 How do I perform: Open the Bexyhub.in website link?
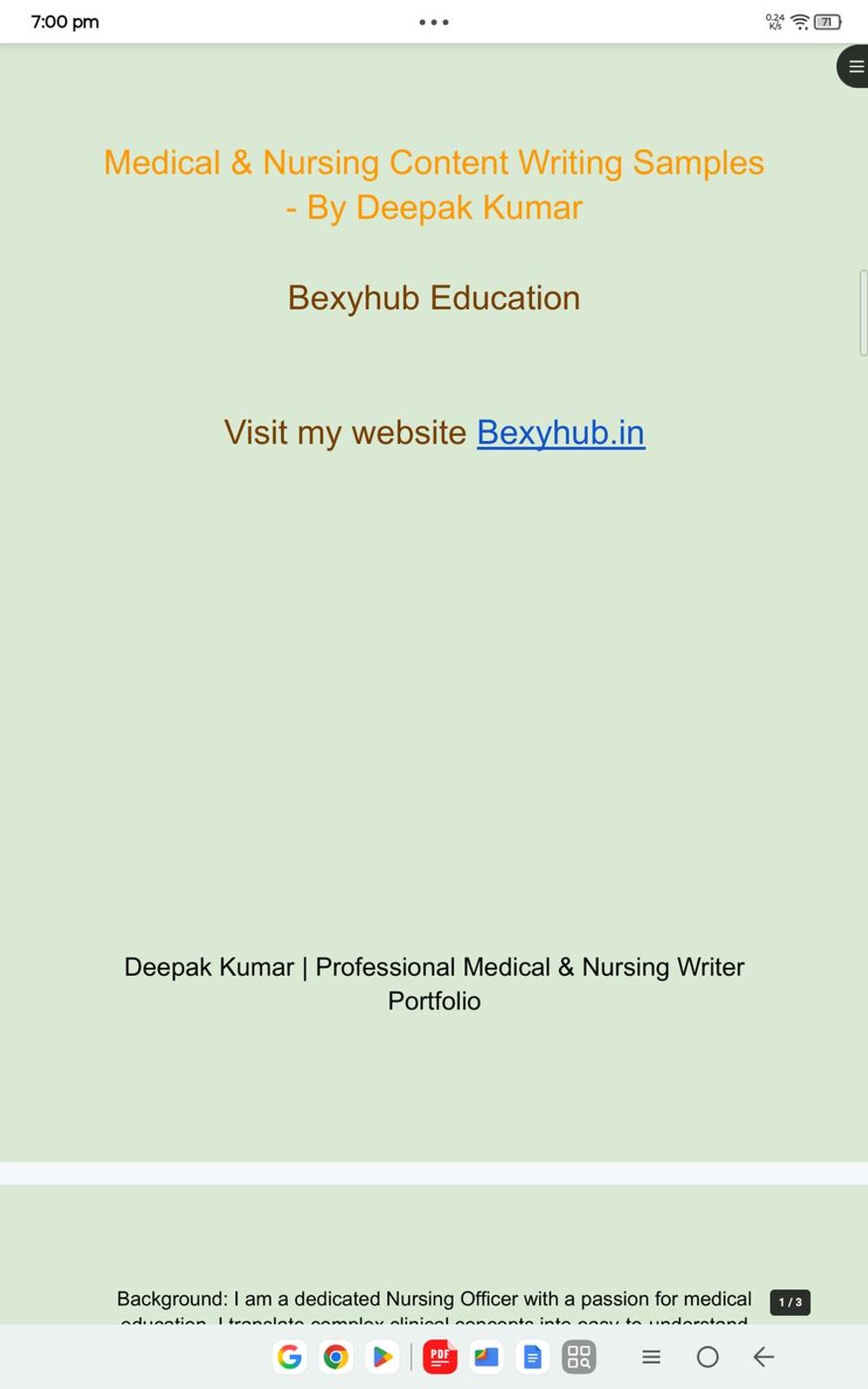coord(561,432)
